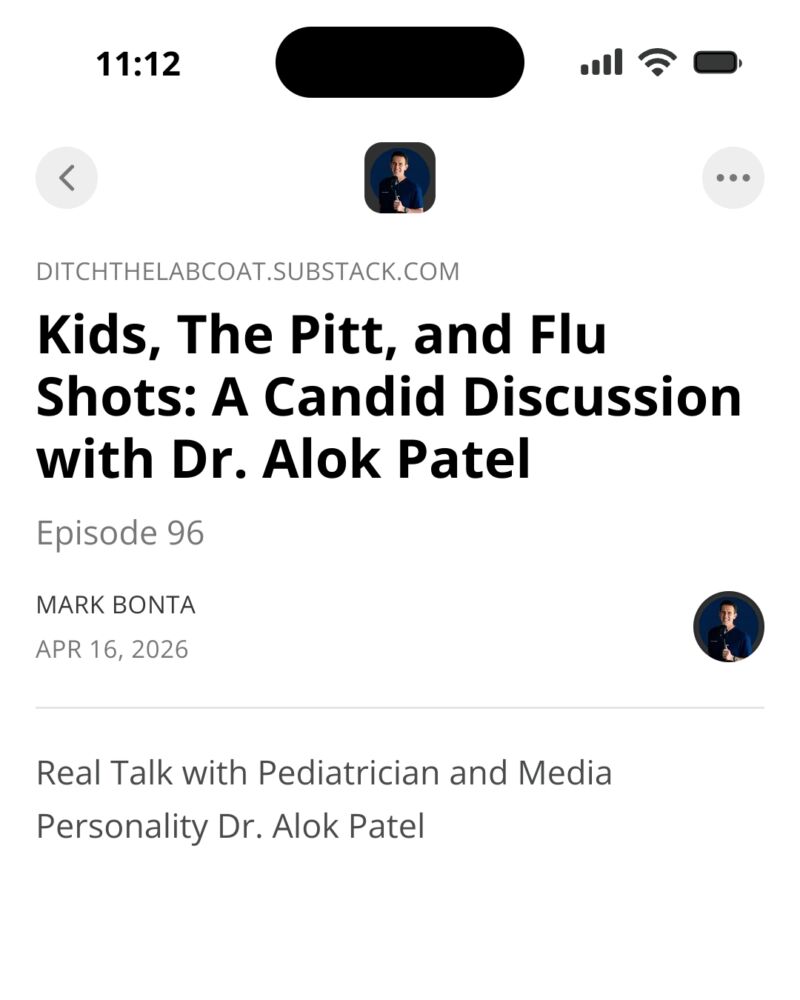This screenshot has width=800, height=1000.
Task: Open Mark Bonta's author profile picture
Action: [728, 627]
